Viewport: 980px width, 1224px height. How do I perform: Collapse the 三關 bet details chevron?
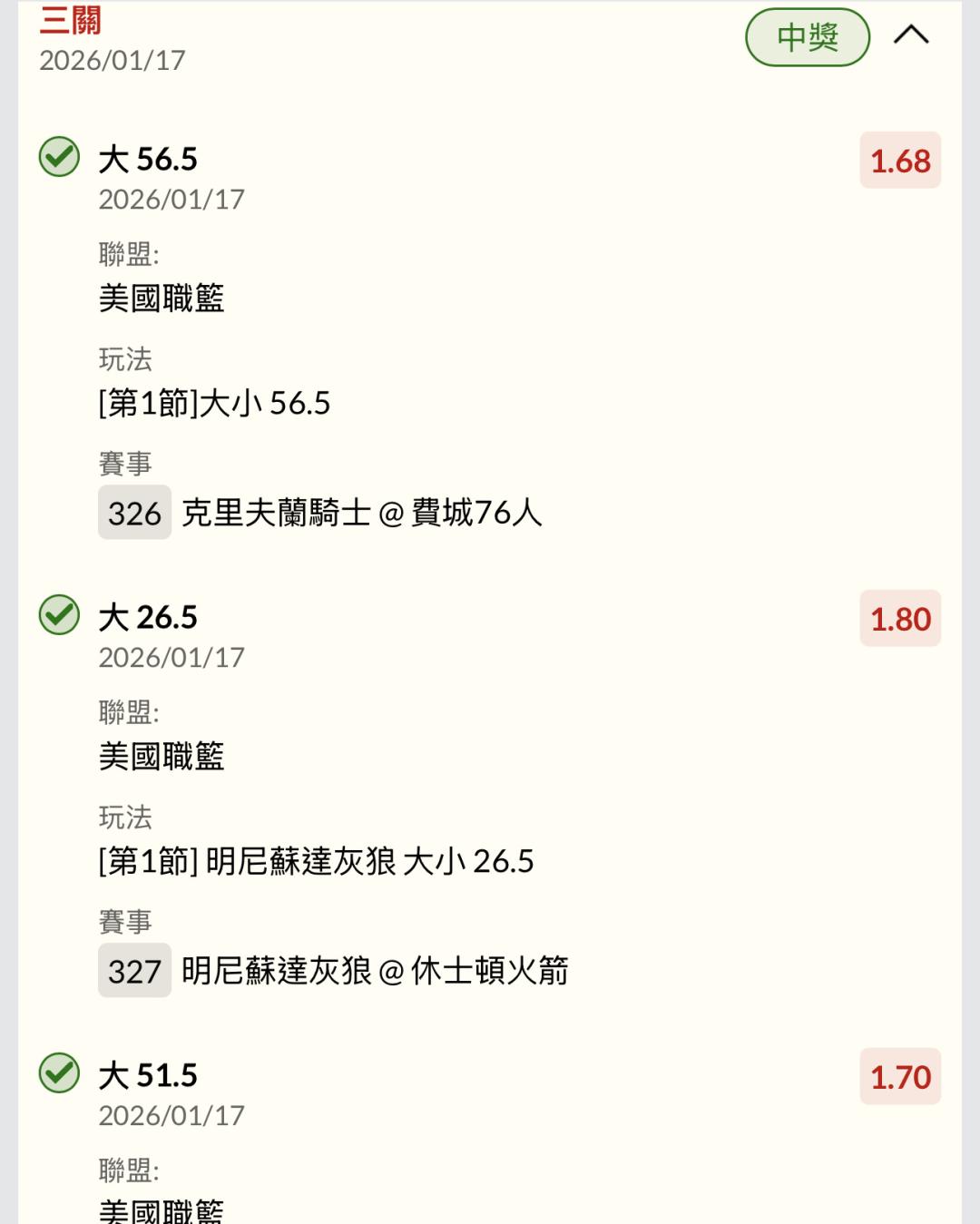coord(911,35)
